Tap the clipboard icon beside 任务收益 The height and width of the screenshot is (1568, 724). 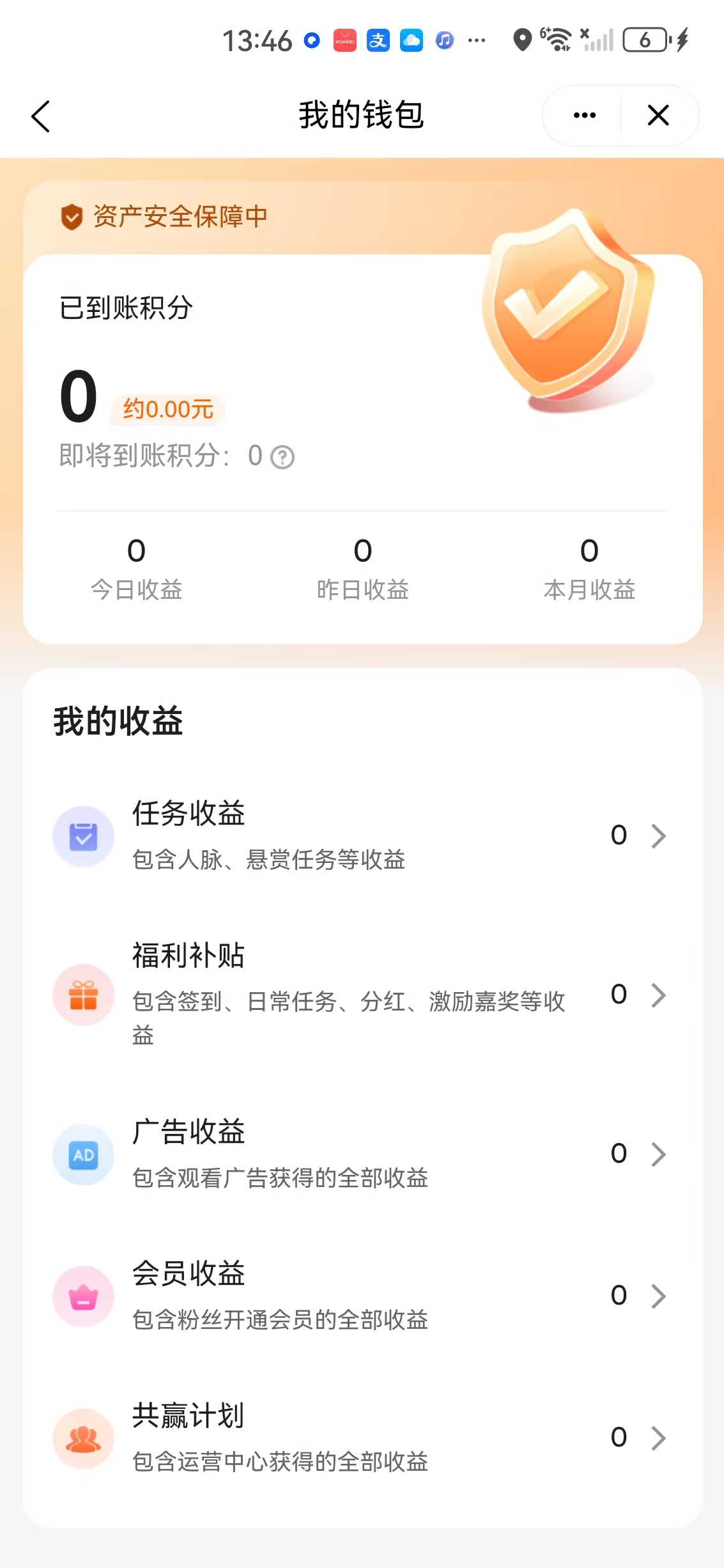click(x=84, y=835)
